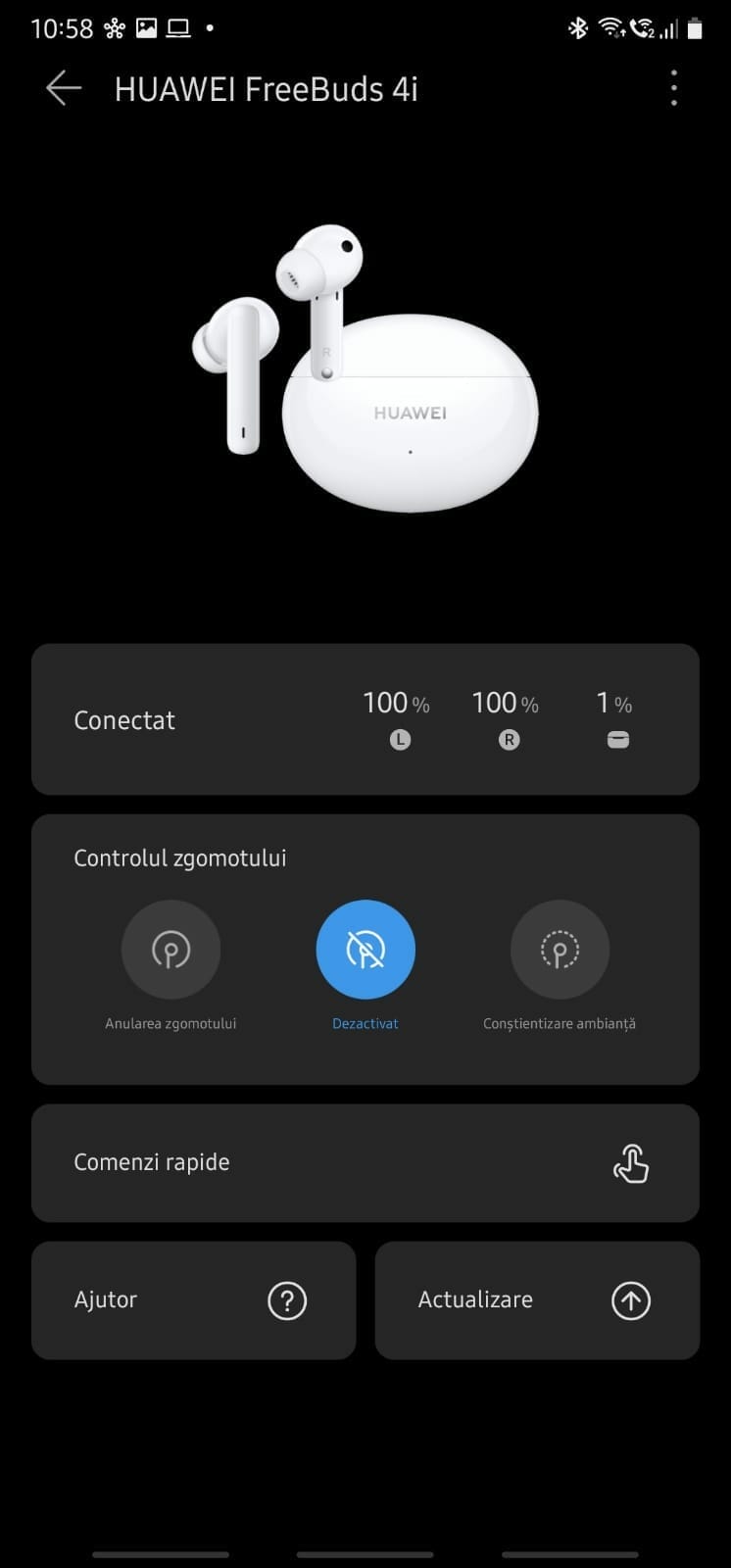
Task: Go back from HUAWEI FreeBuds 4i screen
Action: [x=64, y=88]
